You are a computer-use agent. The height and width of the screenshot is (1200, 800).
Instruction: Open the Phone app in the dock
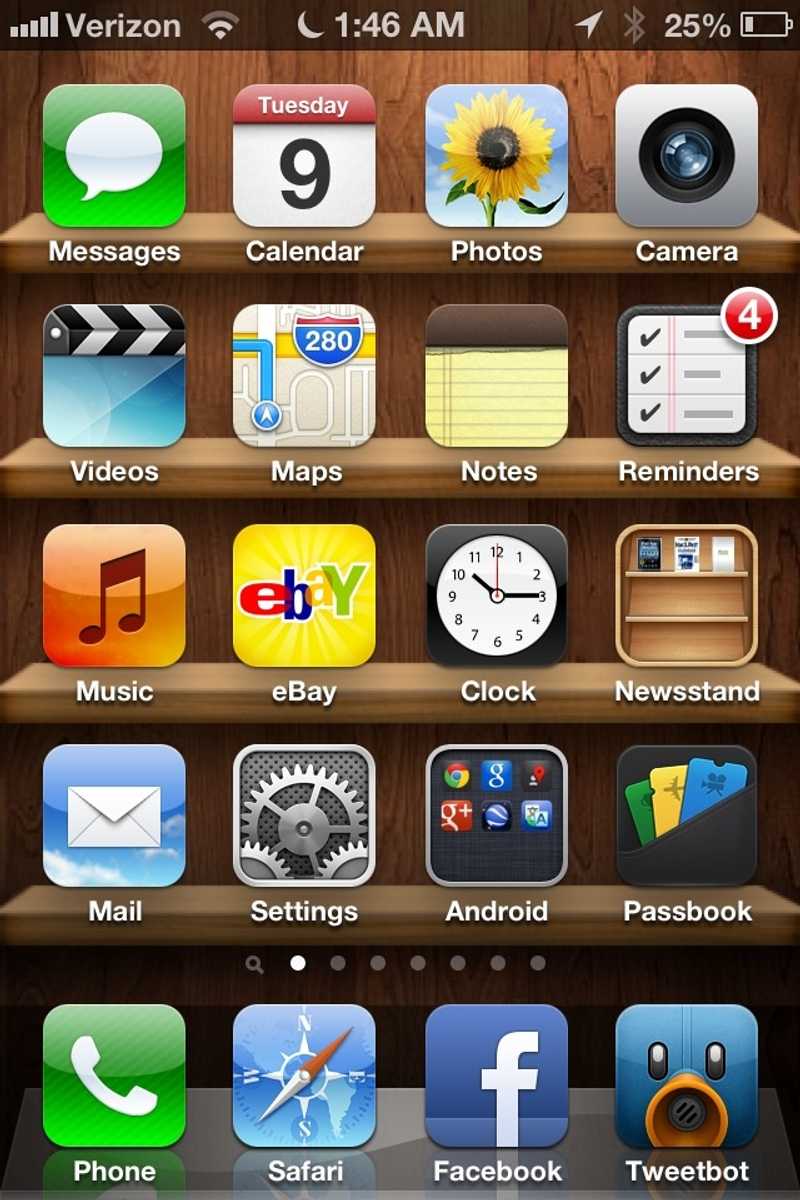tap(114, 1076)
